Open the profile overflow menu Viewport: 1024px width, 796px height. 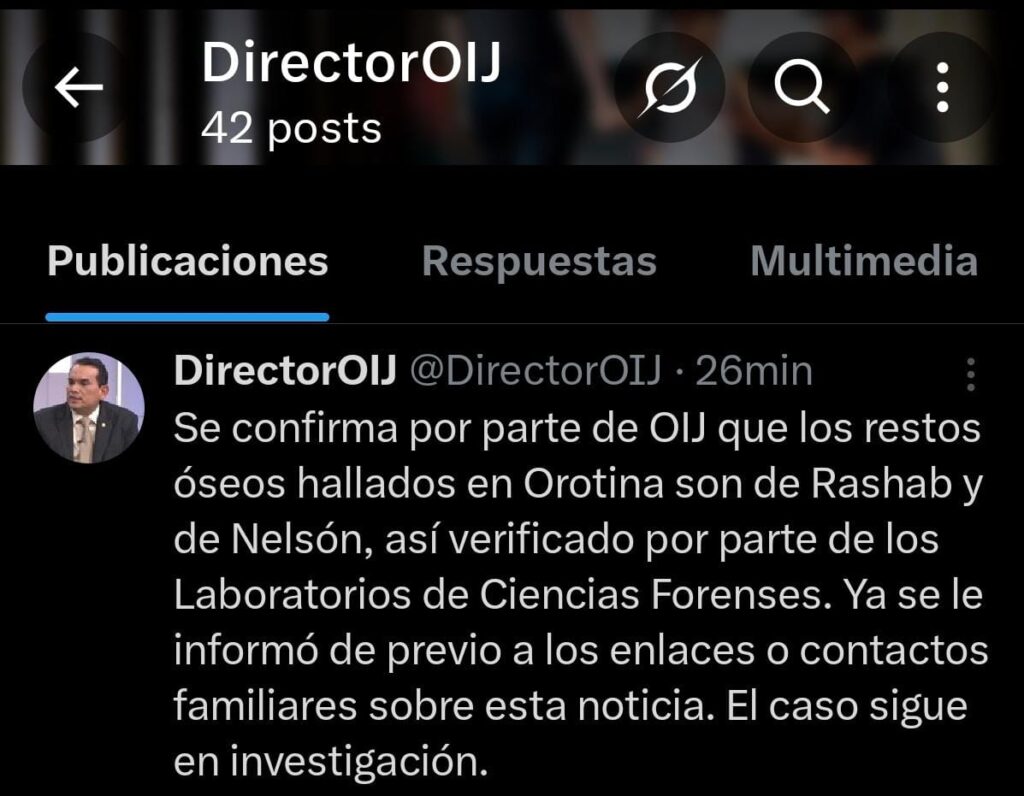click(941, 88)
